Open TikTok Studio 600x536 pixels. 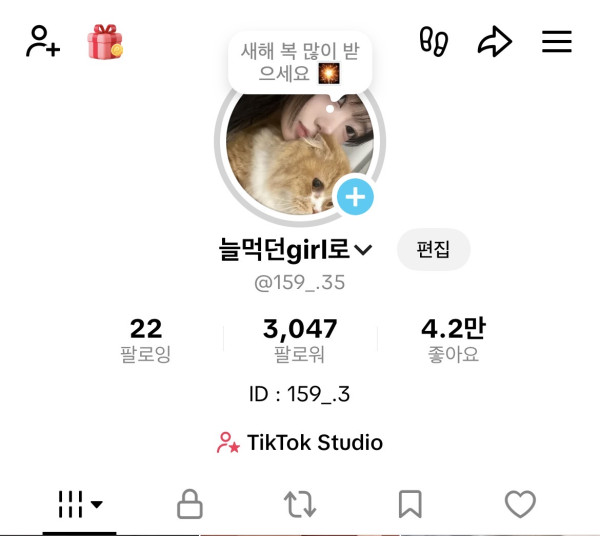(x=300, y=442)
